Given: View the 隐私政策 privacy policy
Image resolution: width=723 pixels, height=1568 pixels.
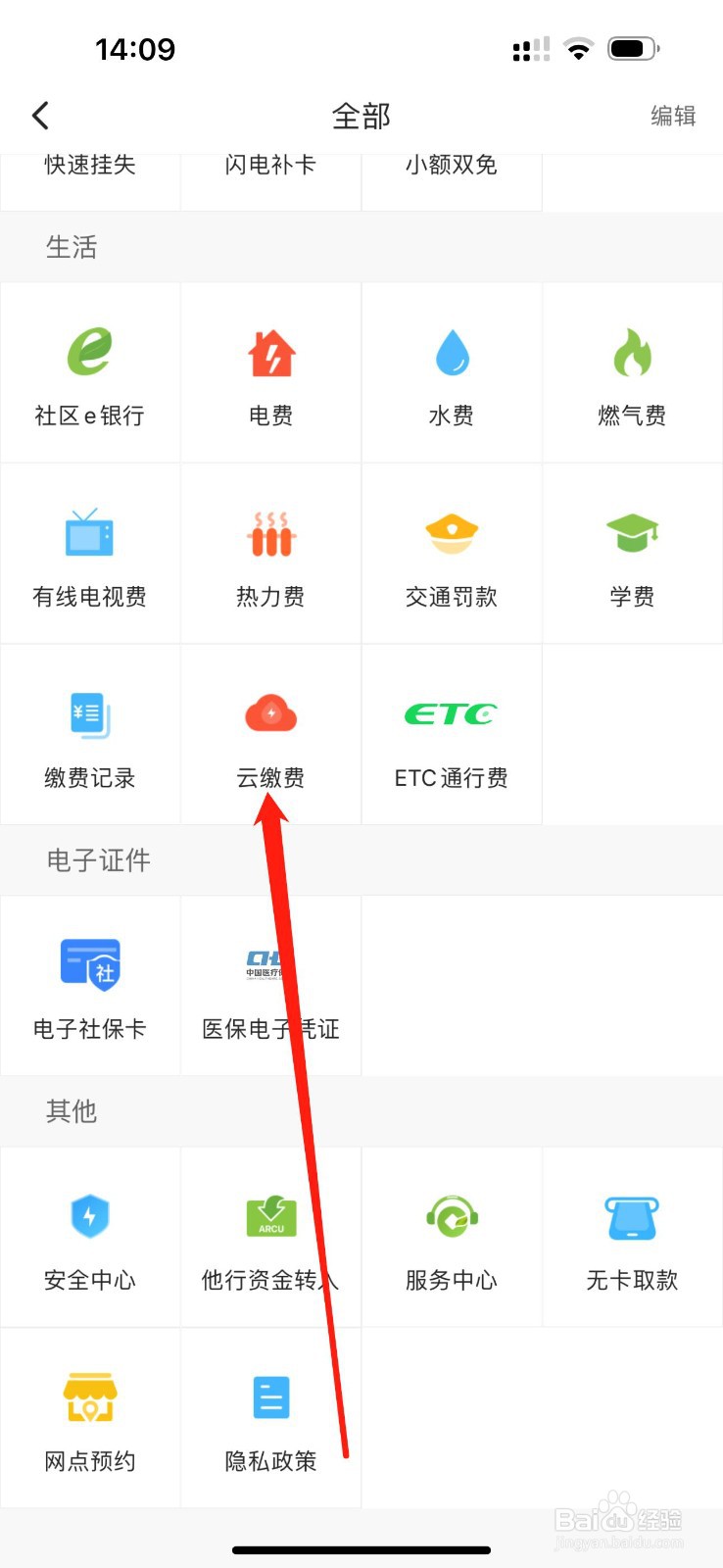Looking at the screenshot, I should click(270, 1418).
